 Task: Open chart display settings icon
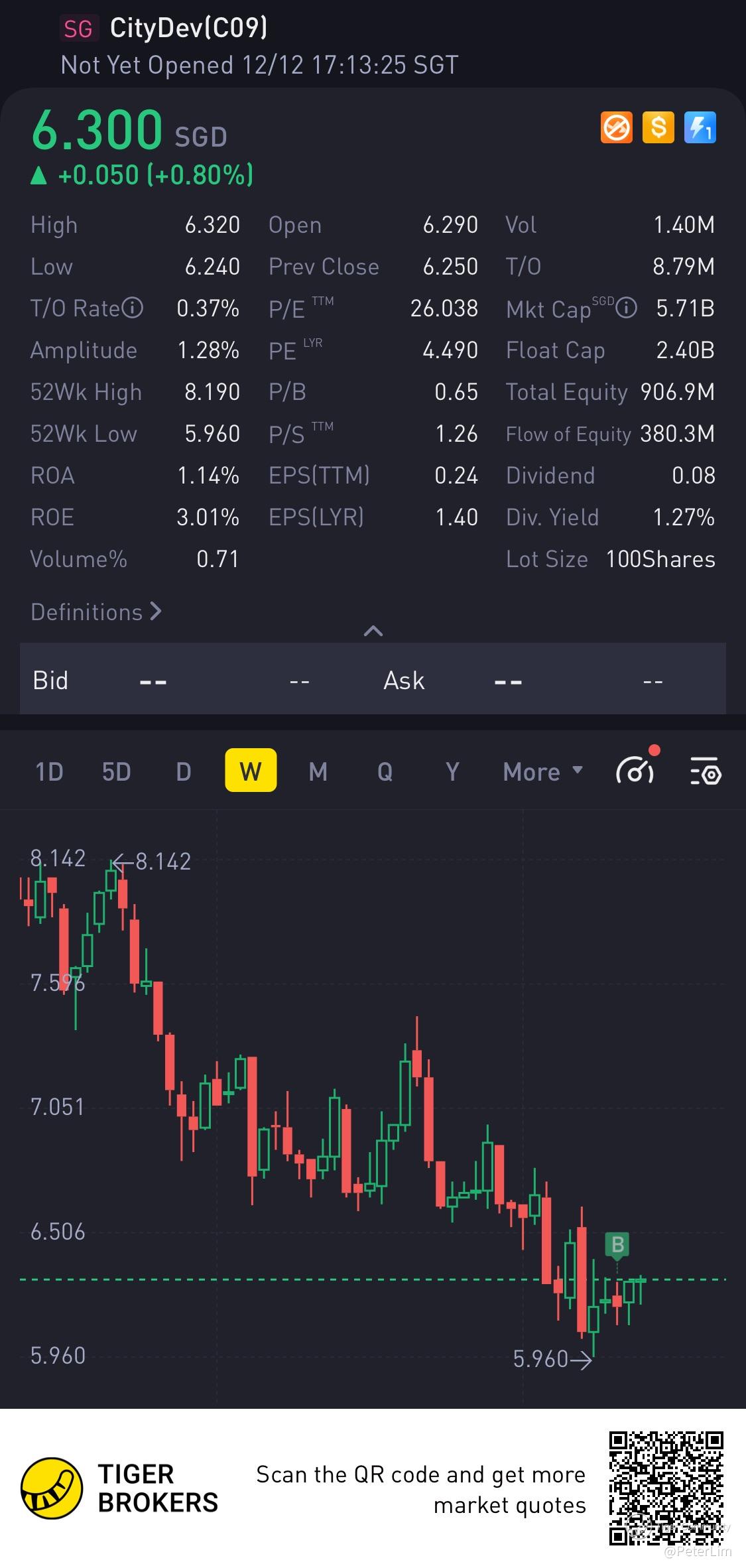706,771
